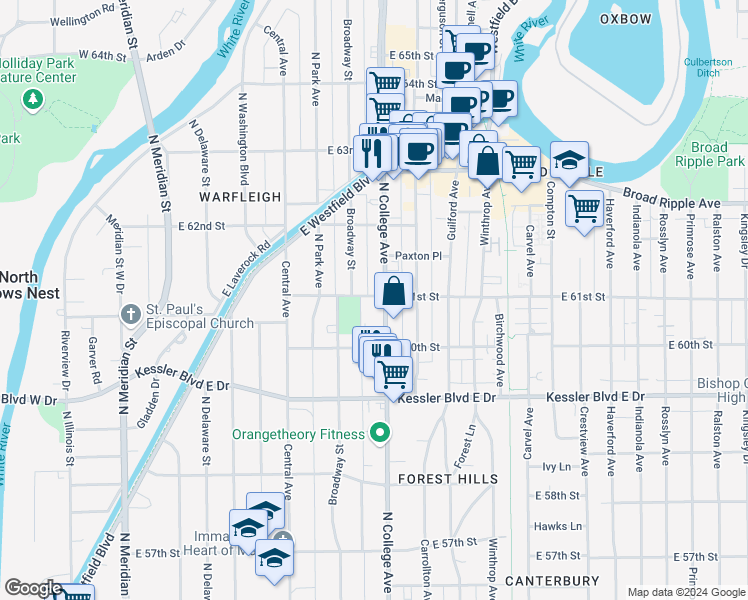
Task: Tap the St. Paul's Episcopal Church pin
Action: click(x=131, y=315)
